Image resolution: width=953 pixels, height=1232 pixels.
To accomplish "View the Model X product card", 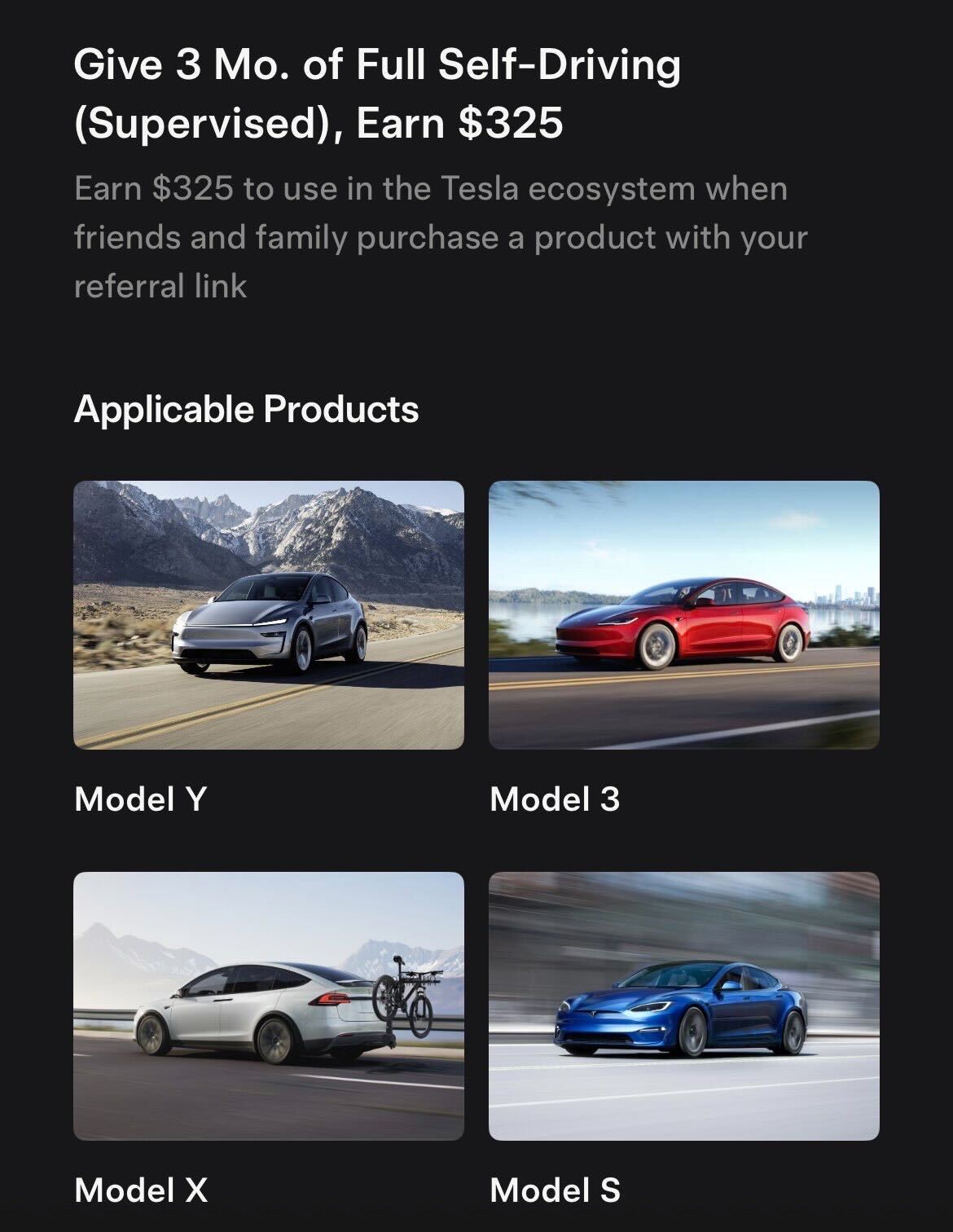I will tap(269, 1005).
